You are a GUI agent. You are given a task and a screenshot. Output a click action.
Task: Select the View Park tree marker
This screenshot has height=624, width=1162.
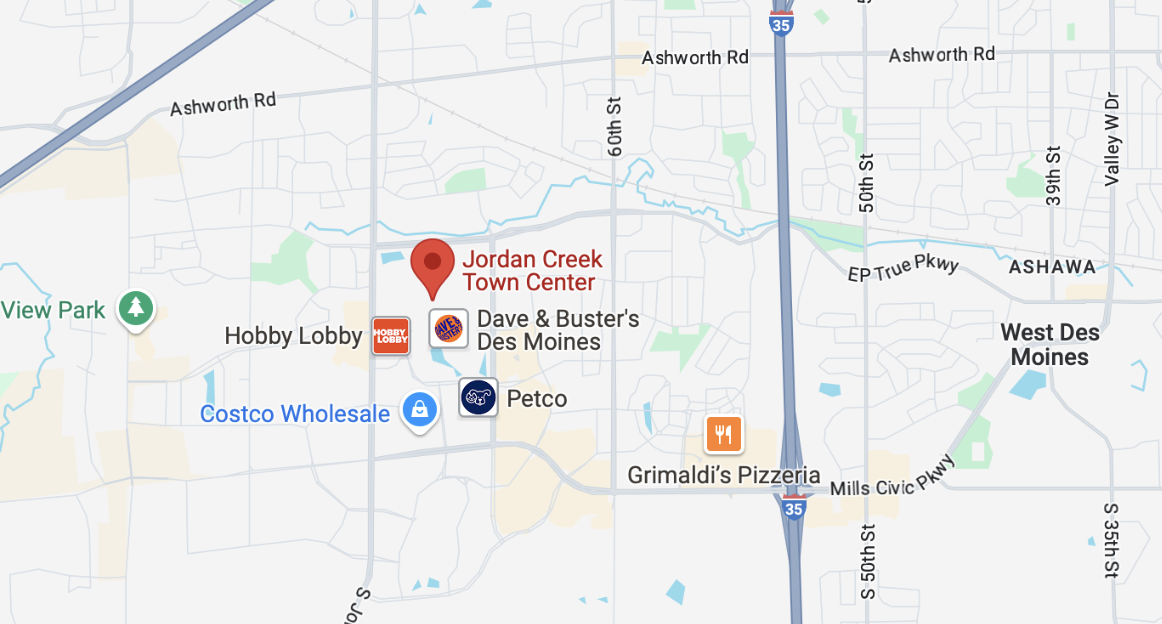tap(135, 308)
